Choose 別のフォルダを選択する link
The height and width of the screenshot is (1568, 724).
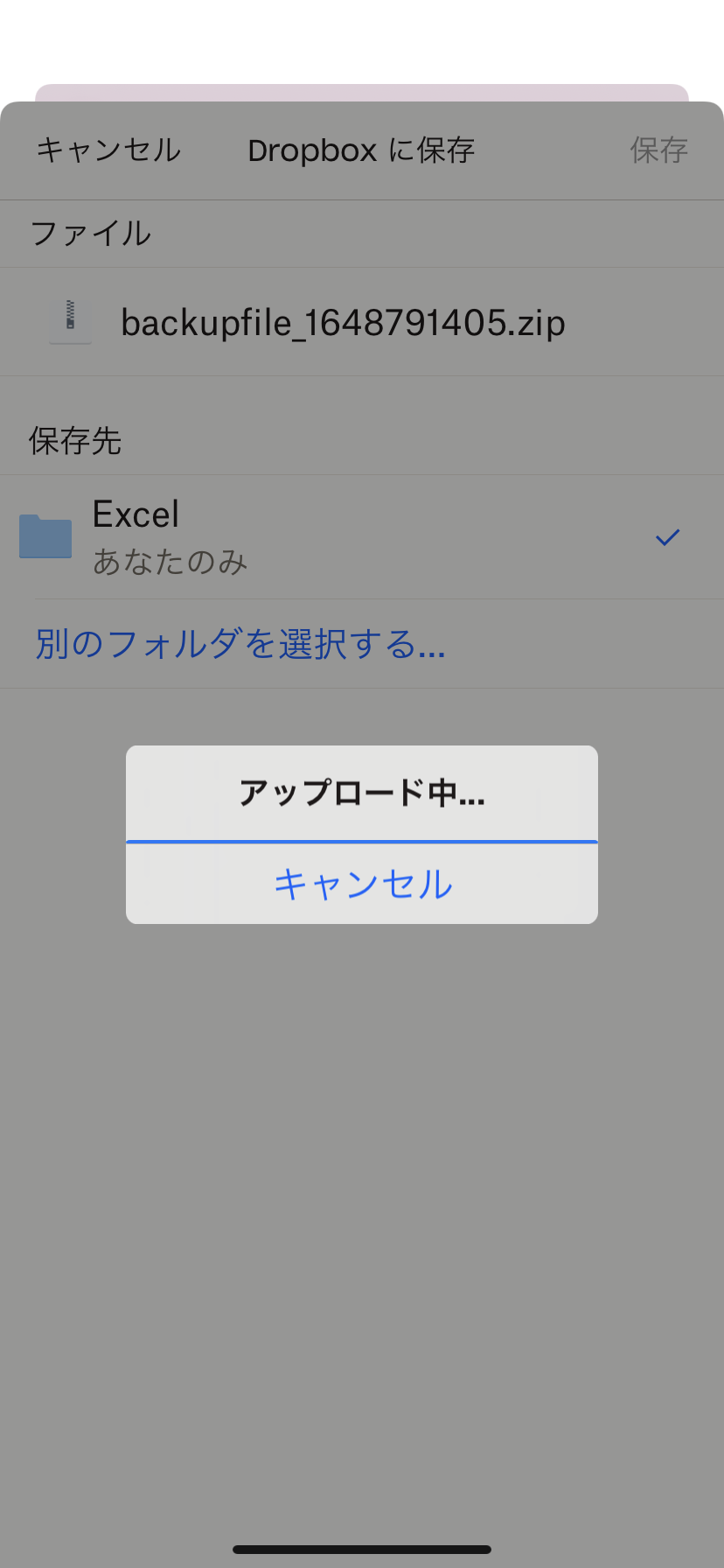[x=240, y=645]
